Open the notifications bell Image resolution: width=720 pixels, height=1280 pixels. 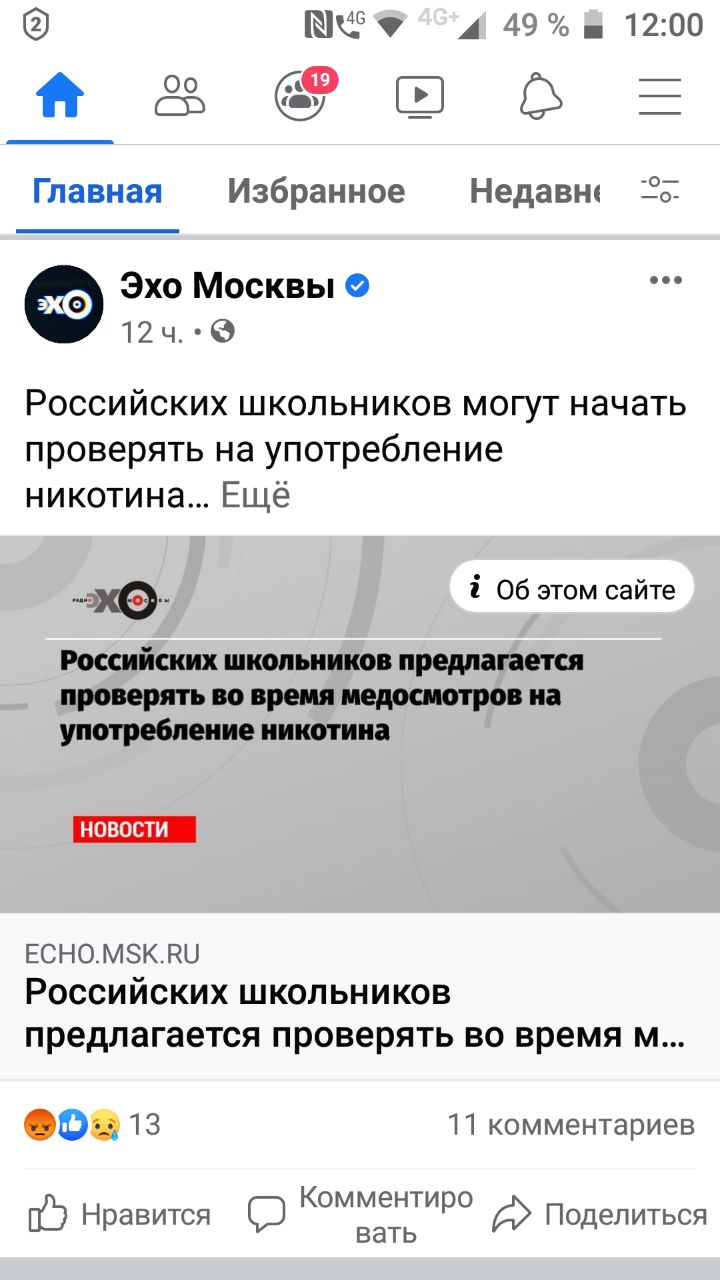pos(540,97)
